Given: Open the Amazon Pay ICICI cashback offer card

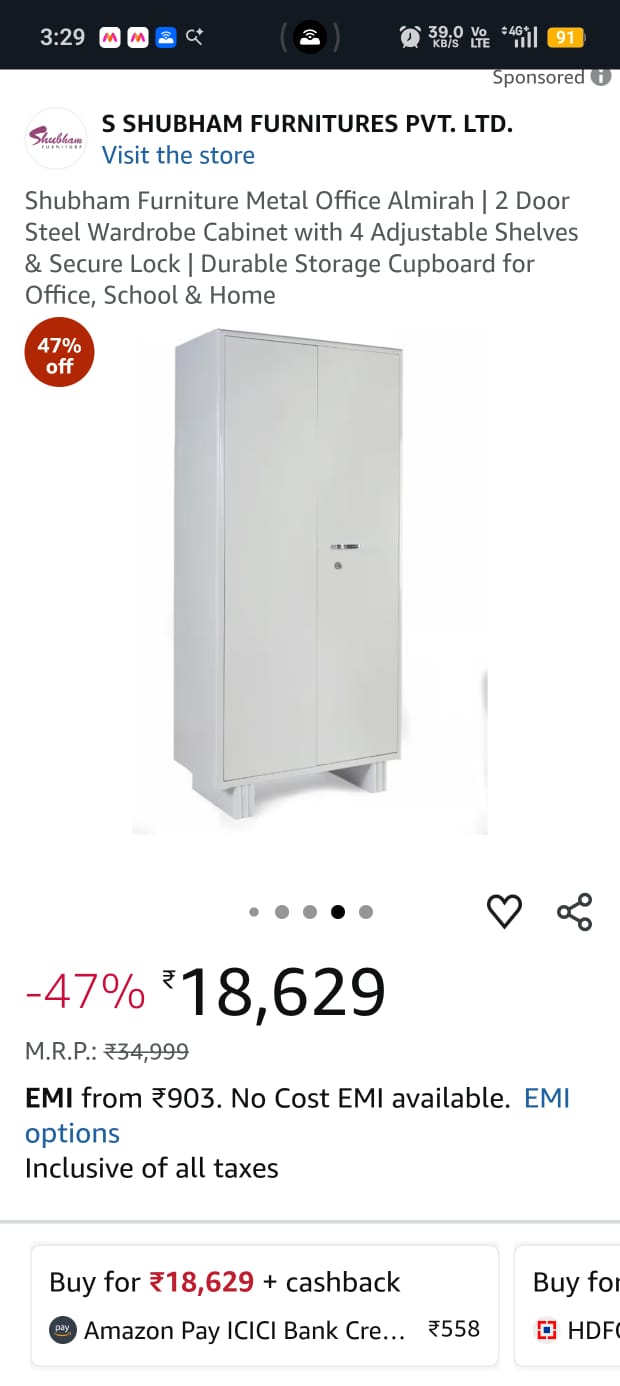Looking at the screenshot, I should (x=264, y=1305).
